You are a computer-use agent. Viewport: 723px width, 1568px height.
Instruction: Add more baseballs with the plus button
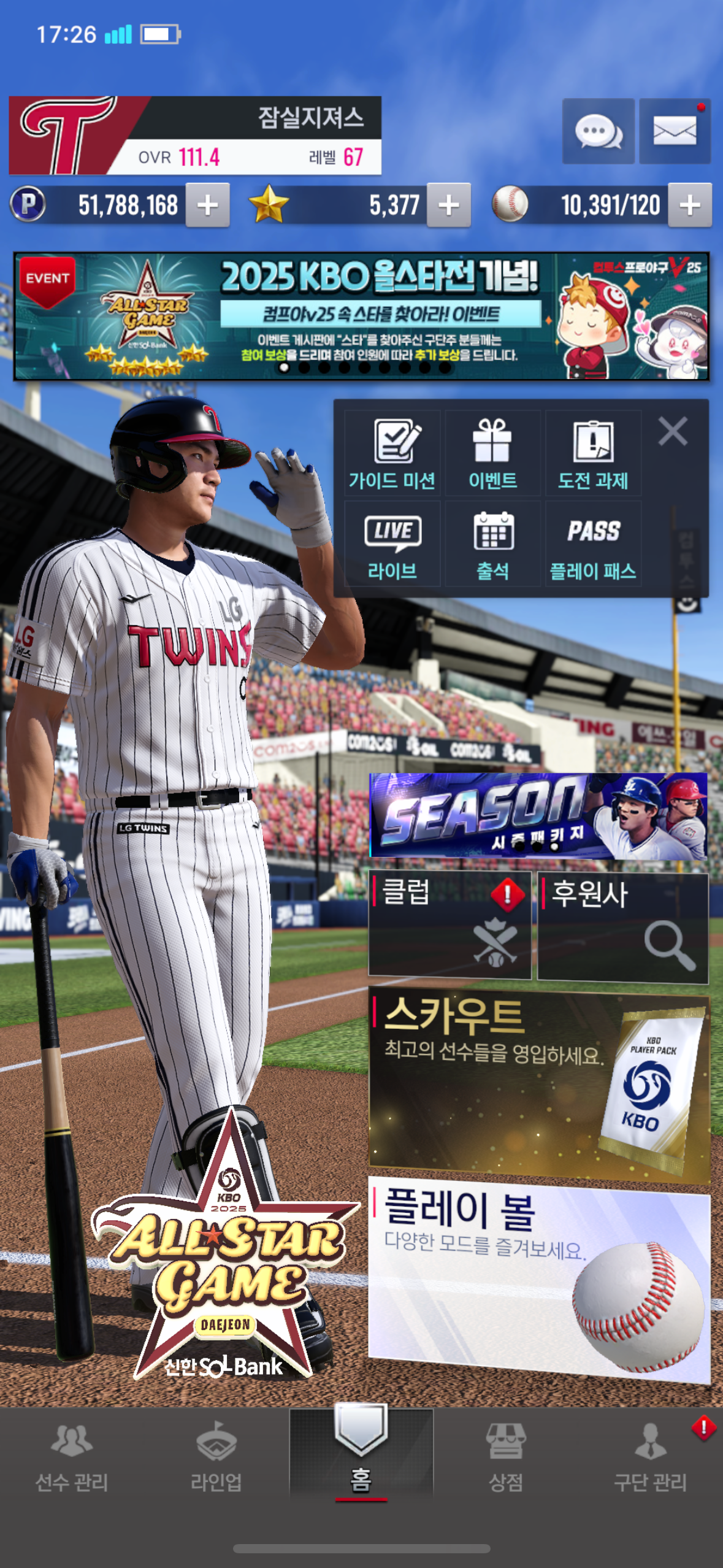690,205
